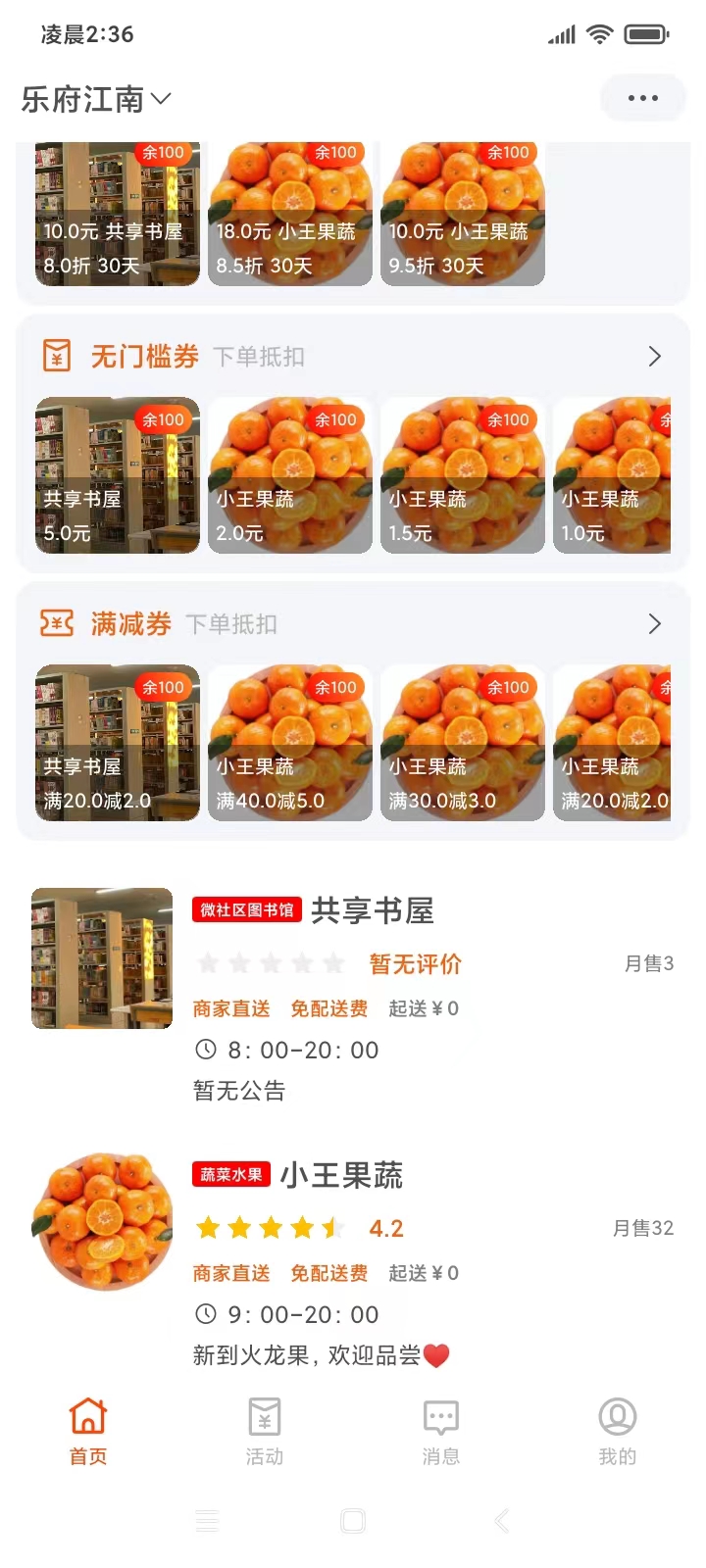
Task: Tap the clock icon beside 共享书屋 hours
Action: pos(205,1050)
